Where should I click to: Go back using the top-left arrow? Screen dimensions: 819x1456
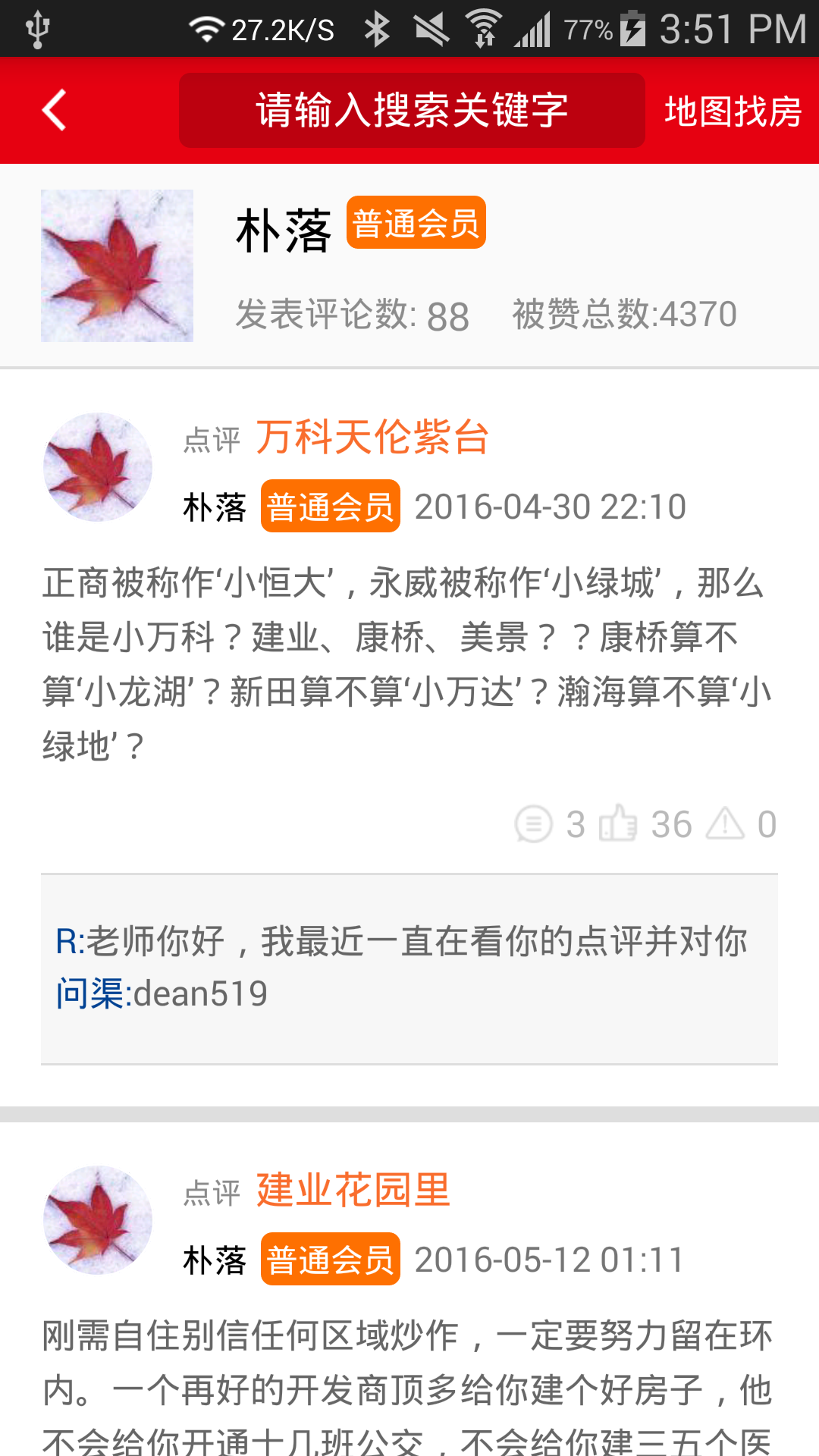pos(55,111)
